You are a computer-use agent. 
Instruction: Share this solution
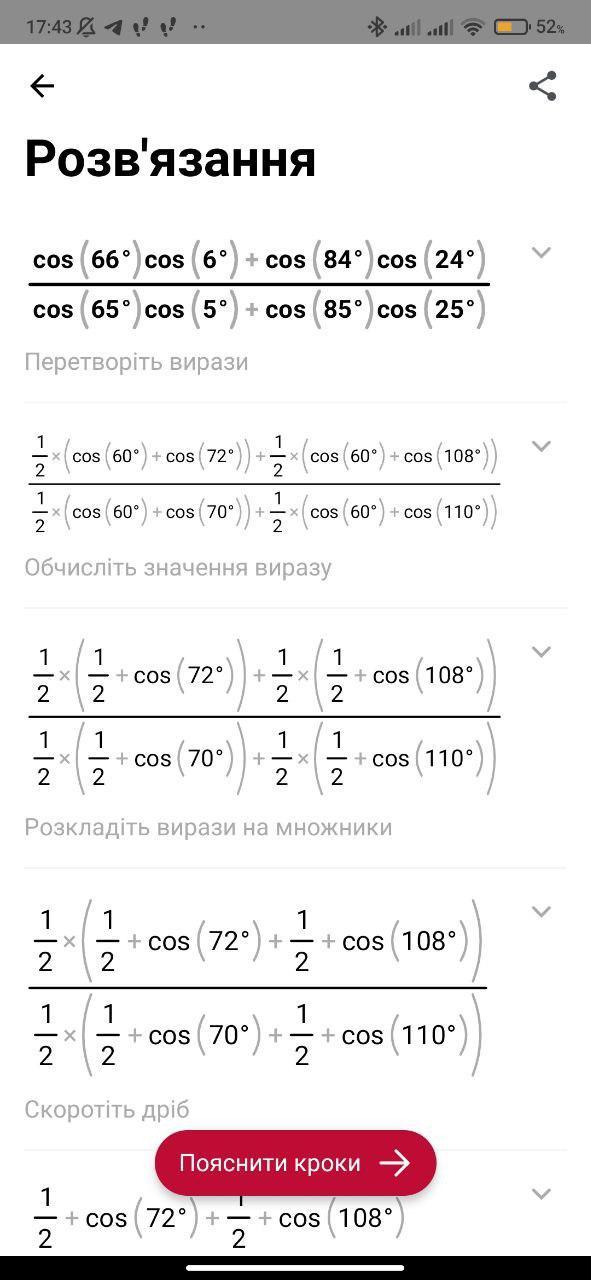coord(542,86)
